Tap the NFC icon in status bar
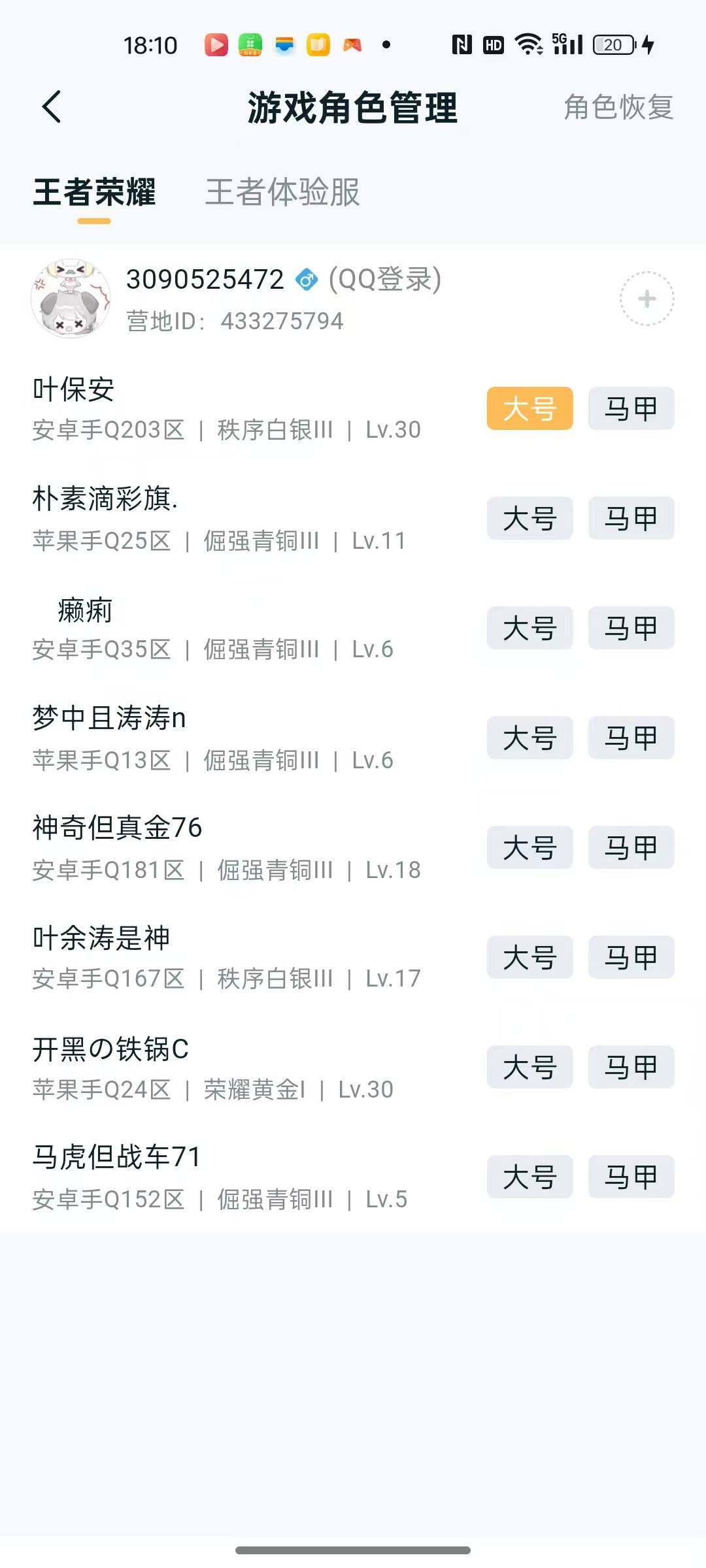Image resolution: width=706 pixels, height=1568 pixels. click(462, 44)
